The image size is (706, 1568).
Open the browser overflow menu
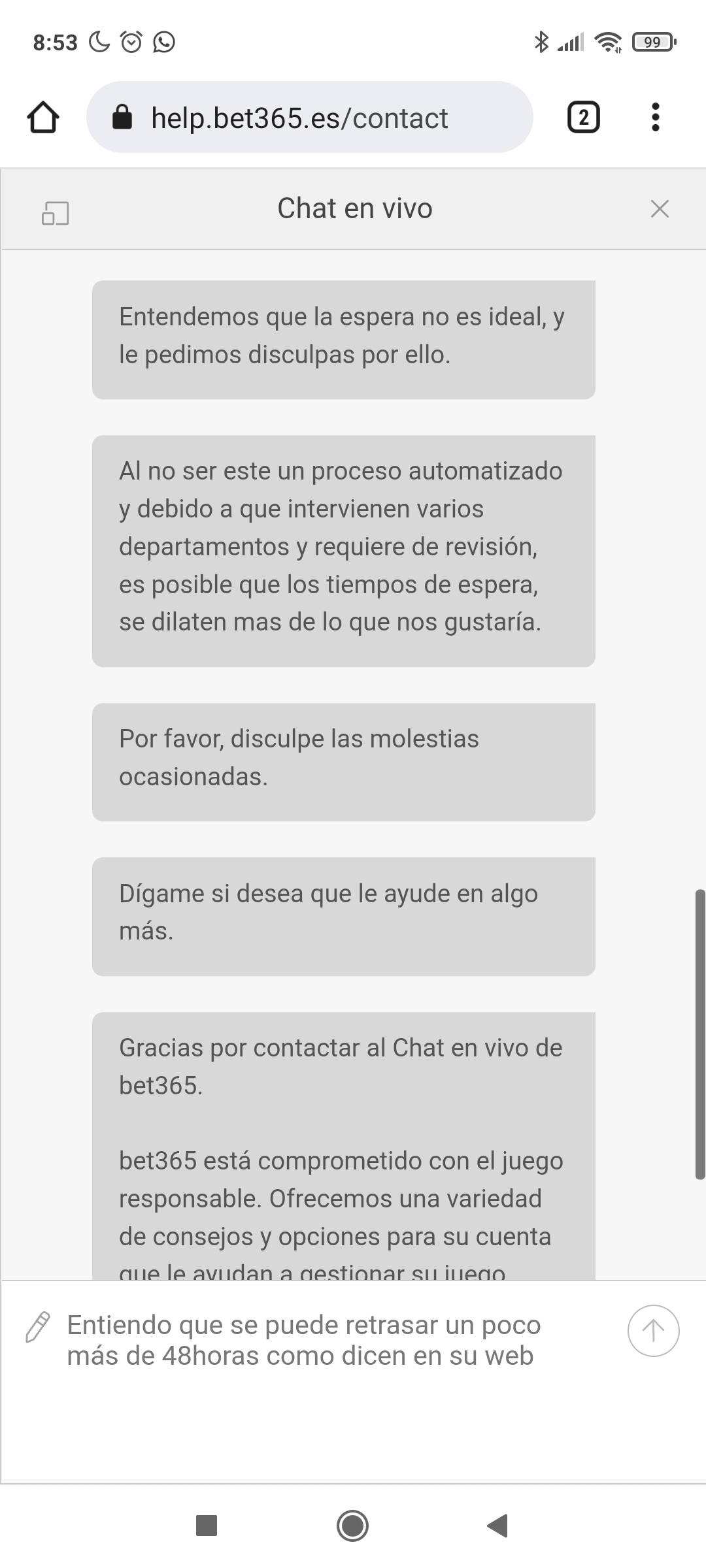pyautogui.click(x=655, y=118)
